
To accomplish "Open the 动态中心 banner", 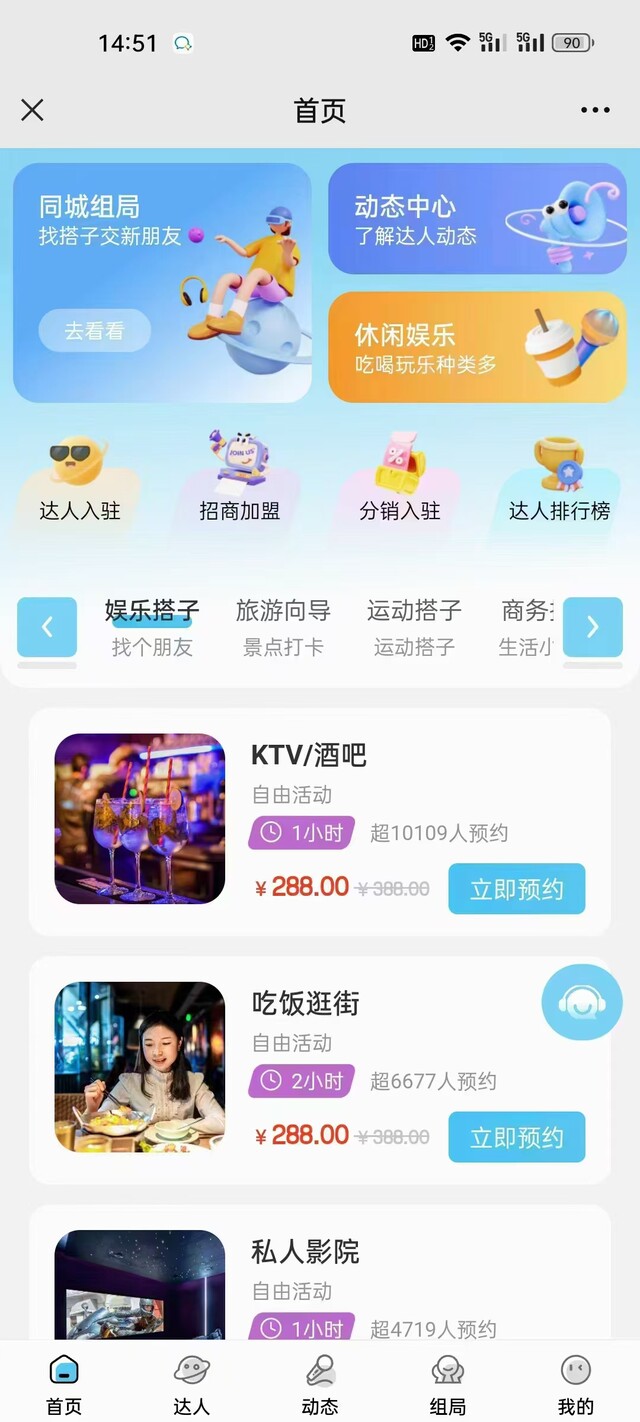I will tap(477, 219).
